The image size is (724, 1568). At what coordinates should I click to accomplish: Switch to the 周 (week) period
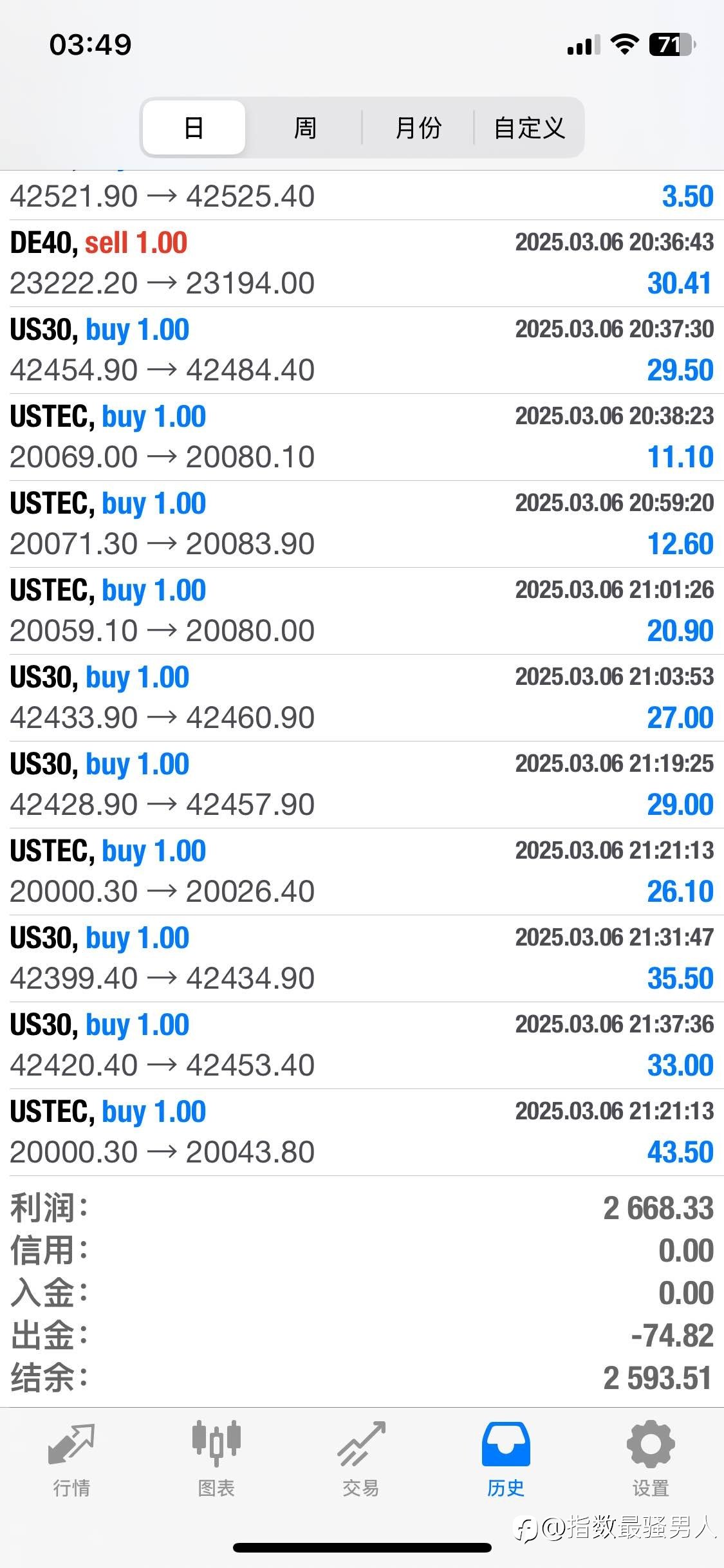tap(305, 127)
